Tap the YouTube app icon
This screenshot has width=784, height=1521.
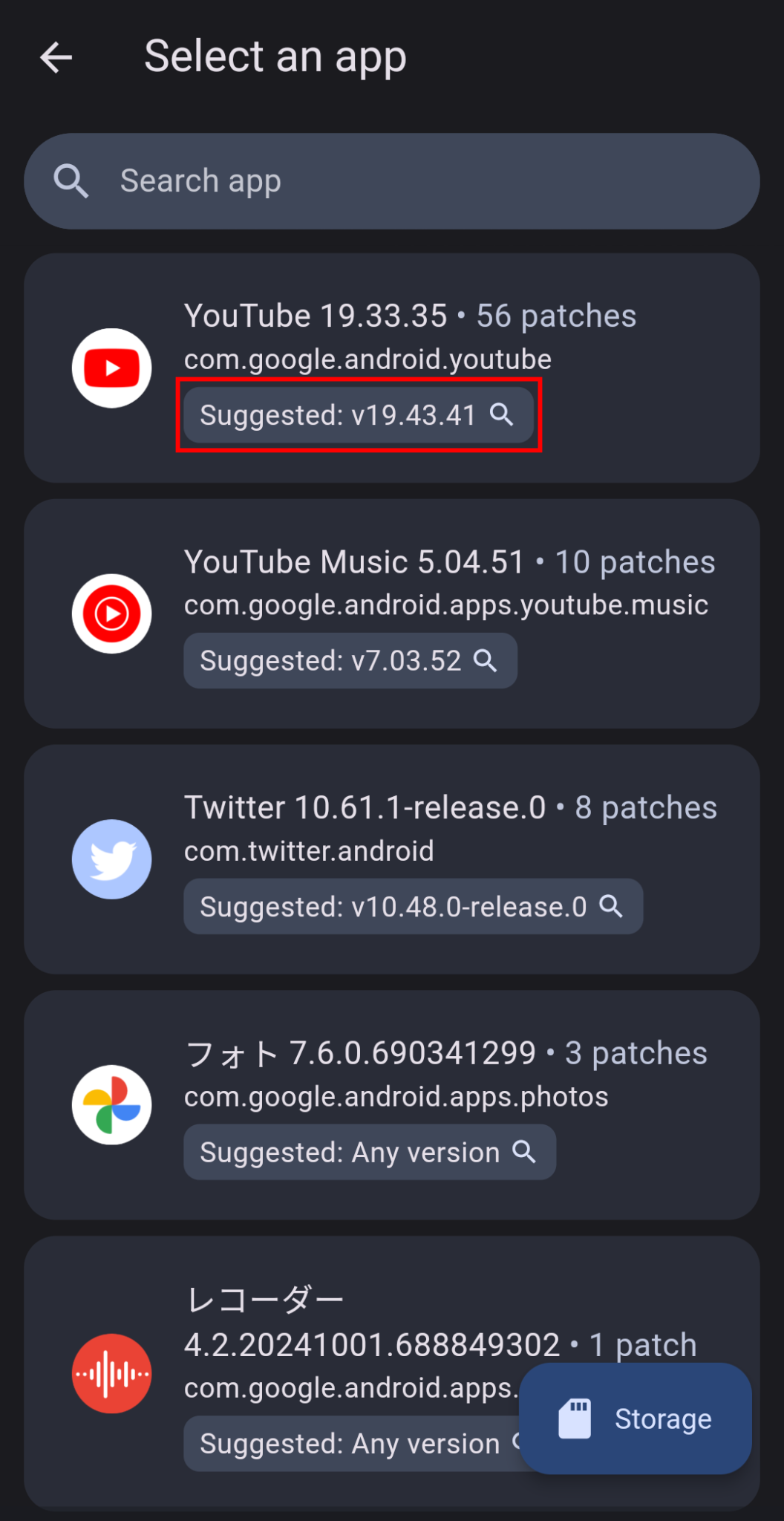[x=111, y=367]
